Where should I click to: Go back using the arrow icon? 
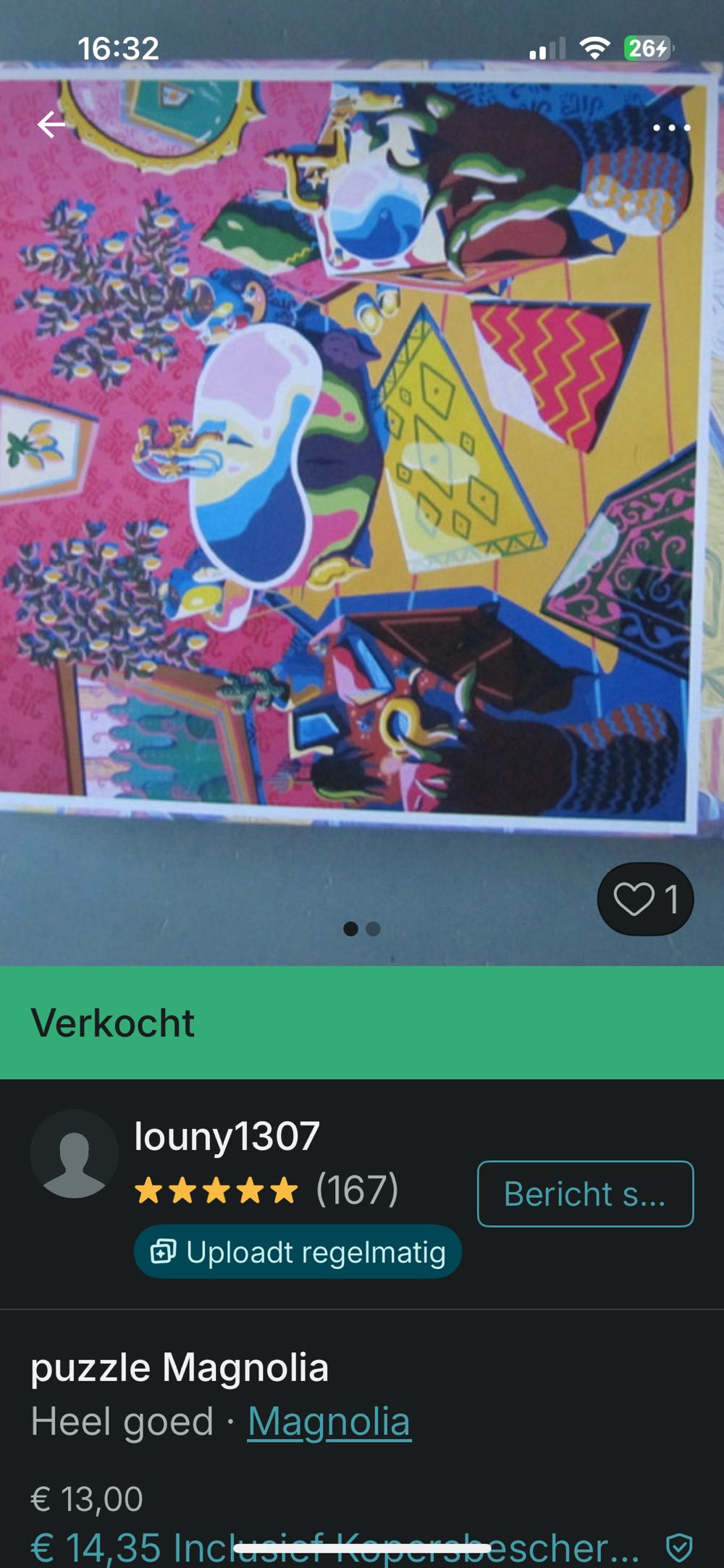click(x=51, y=125)
